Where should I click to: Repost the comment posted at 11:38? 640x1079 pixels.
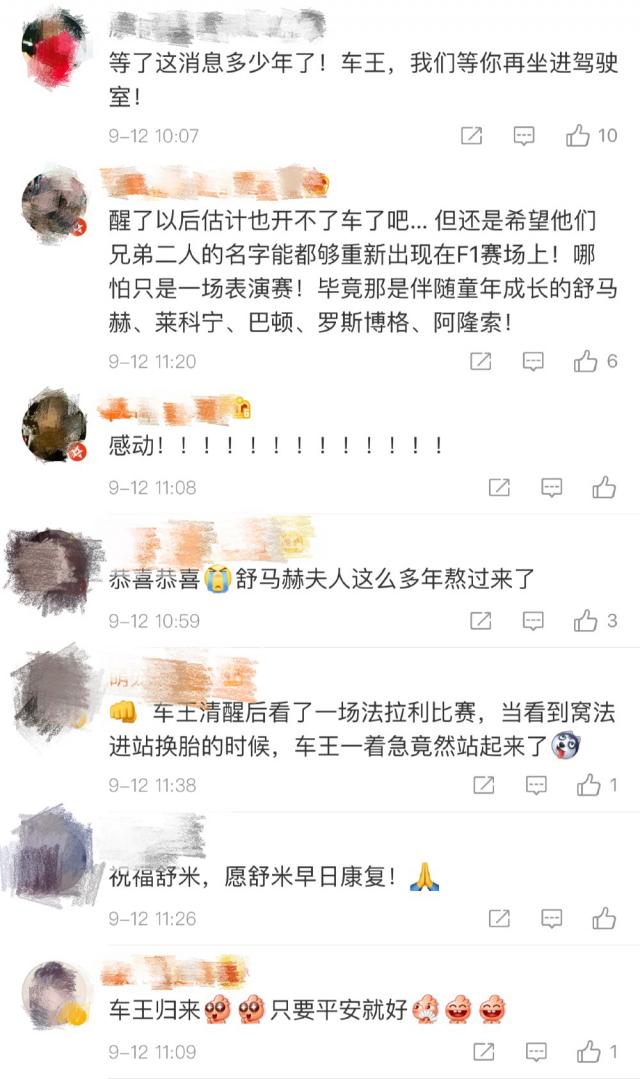484,784
